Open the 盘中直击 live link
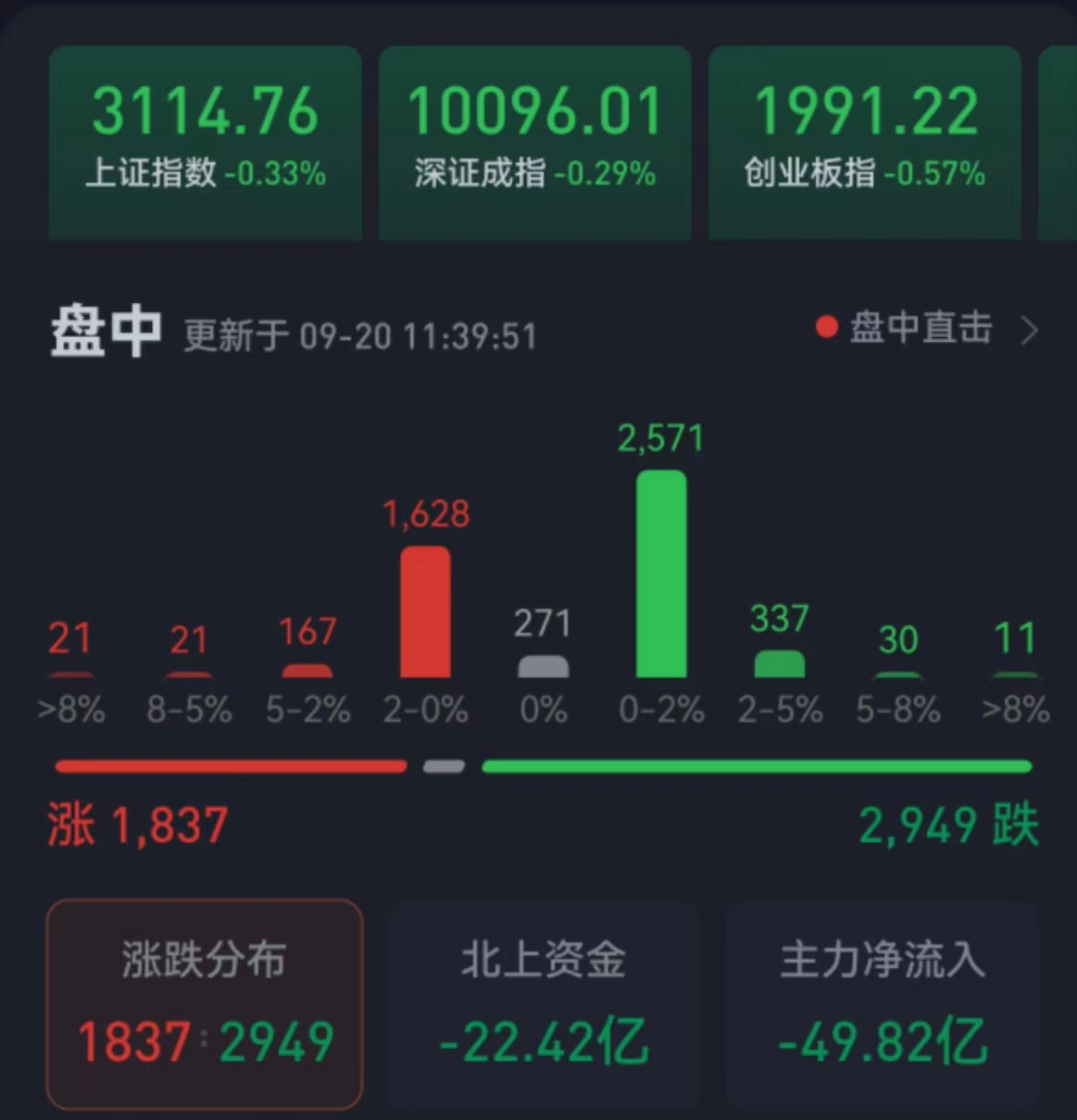Viewport: 1077px width, 1120px height. (926, 329)
